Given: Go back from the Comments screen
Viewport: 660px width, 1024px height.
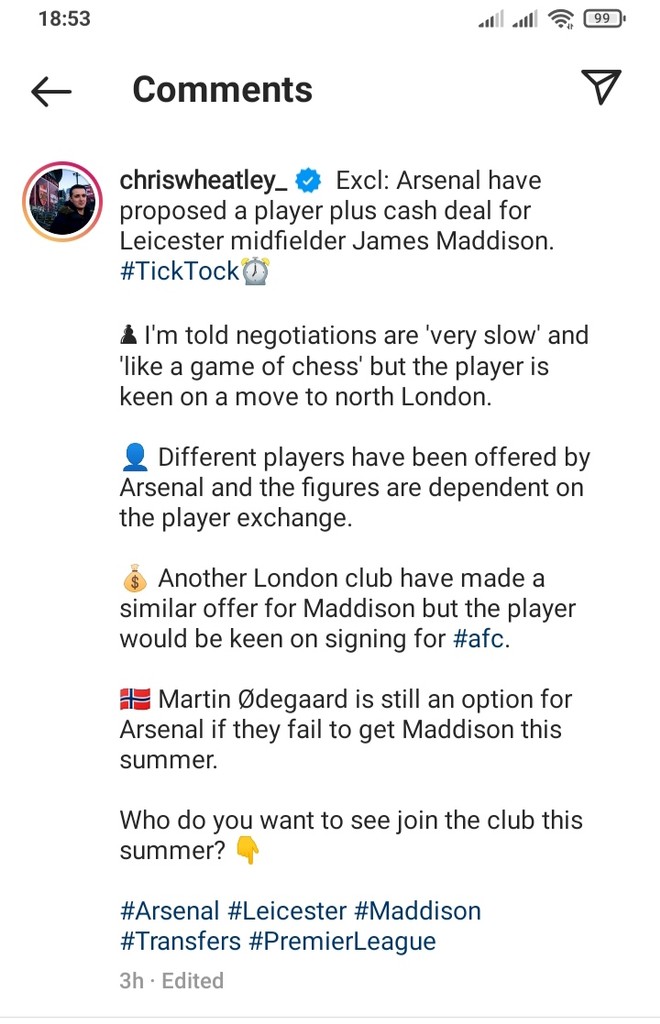Looking at the screenshot, I should (x=51, y=91).
